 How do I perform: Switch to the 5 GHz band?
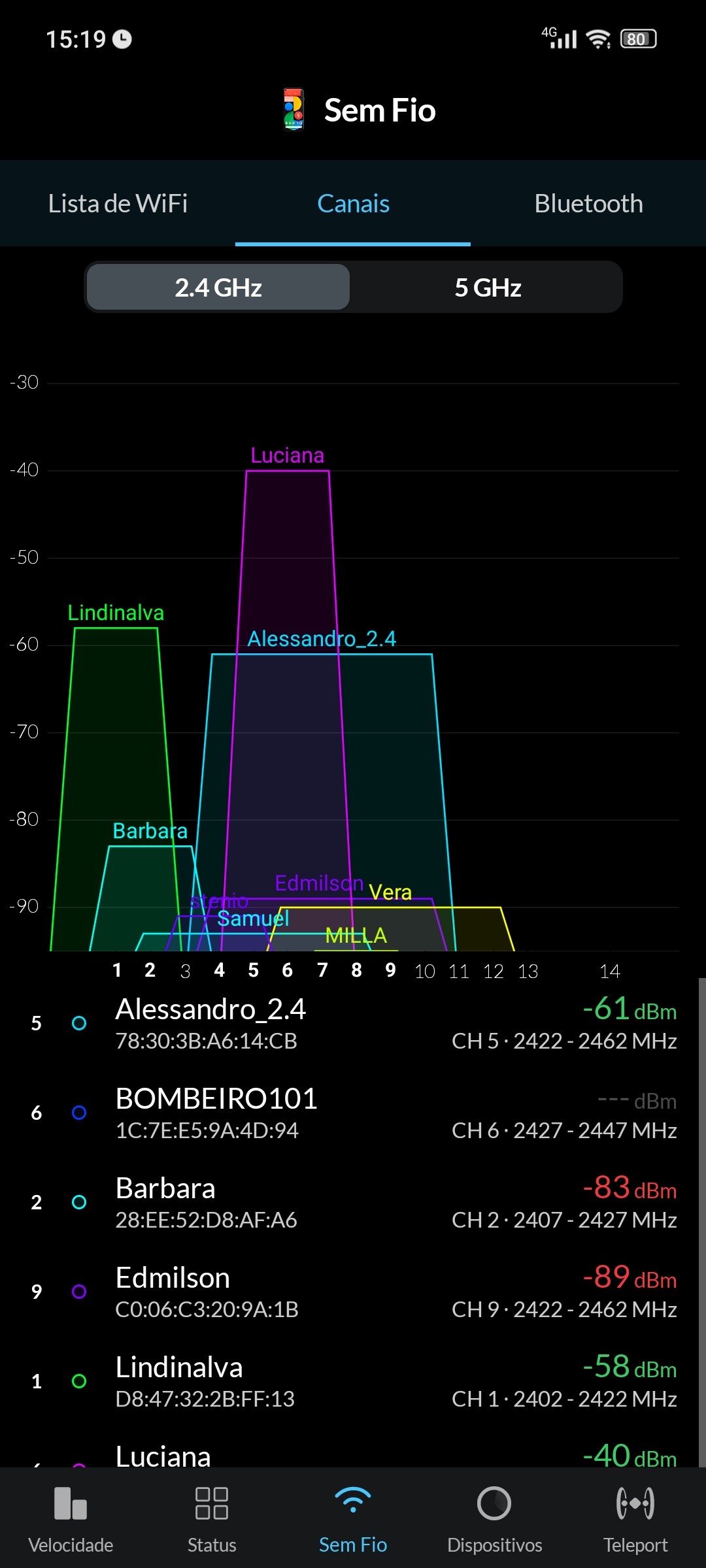(x=488, y=287)
